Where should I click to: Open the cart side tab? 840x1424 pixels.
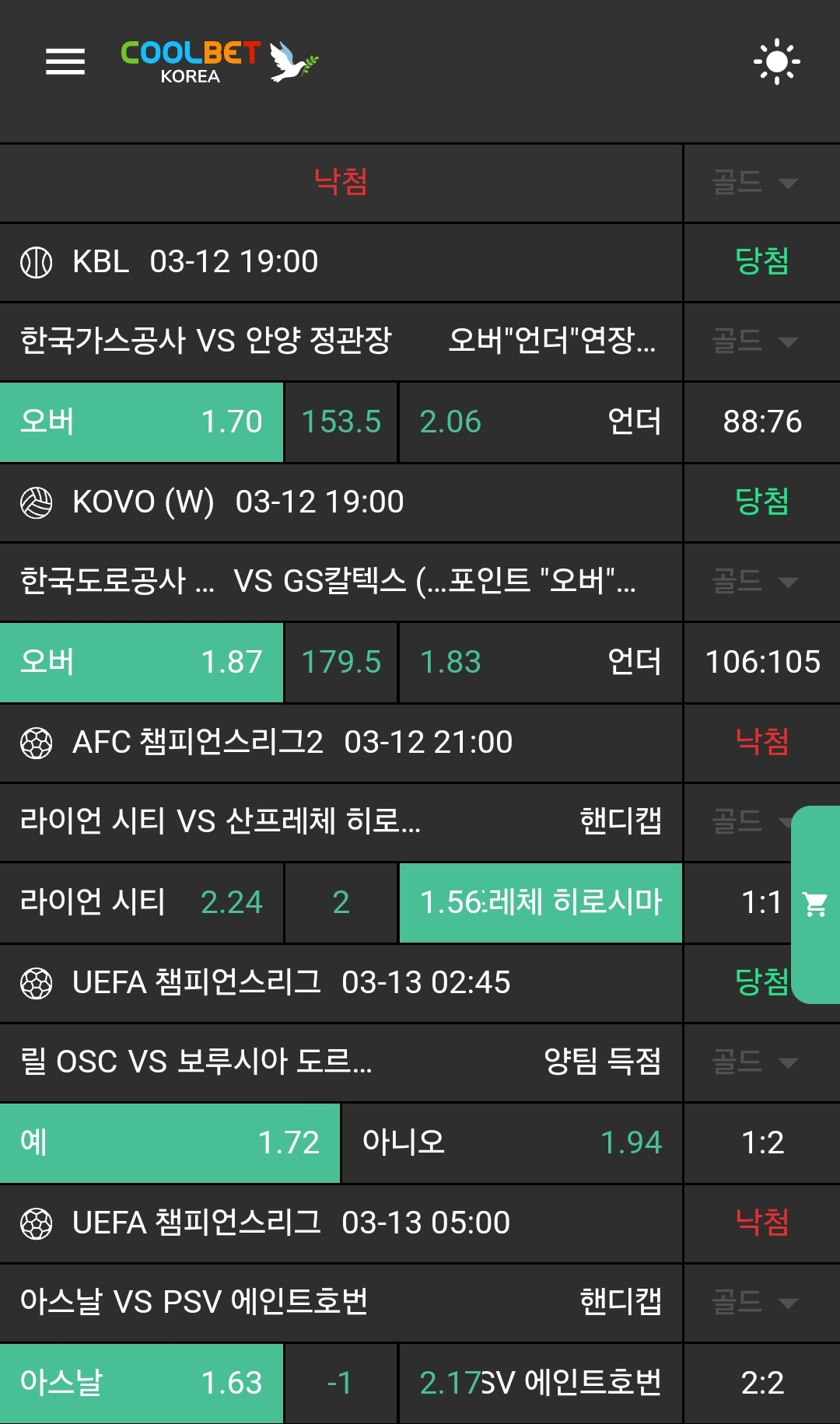(815, 904)
